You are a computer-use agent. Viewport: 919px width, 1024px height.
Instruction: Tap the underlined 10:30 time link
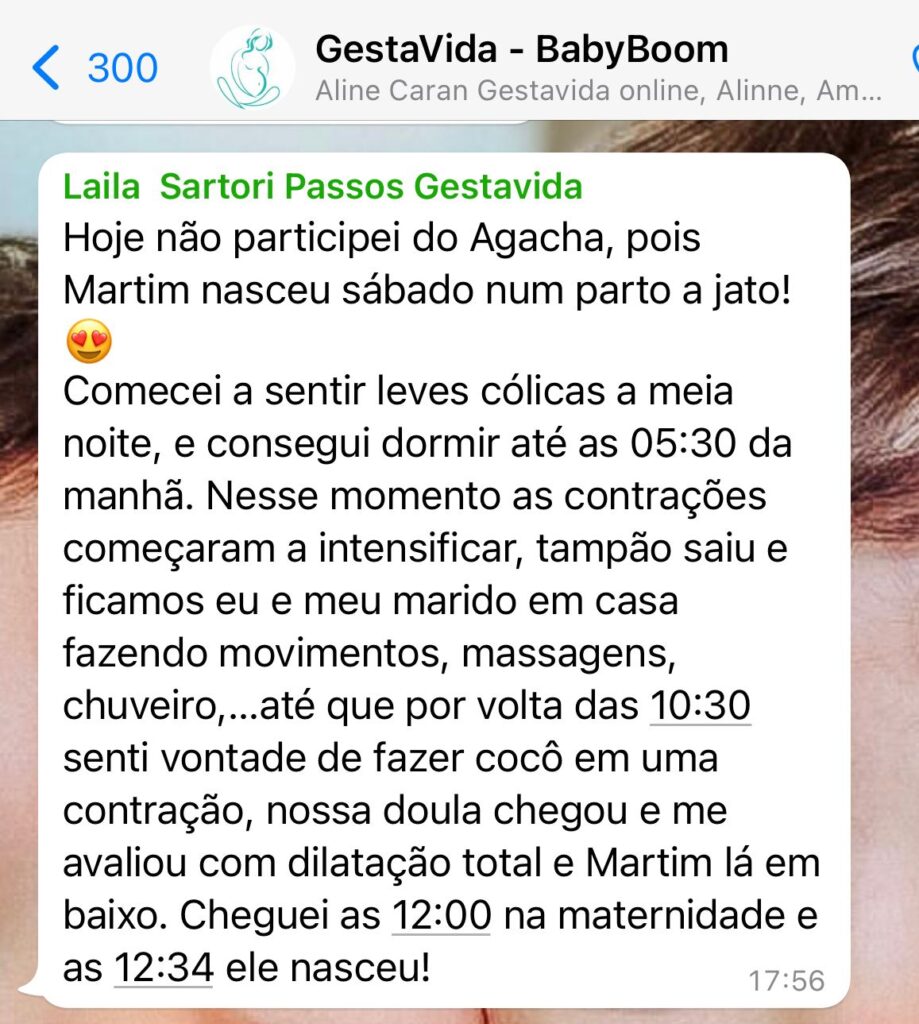(700, 706)
